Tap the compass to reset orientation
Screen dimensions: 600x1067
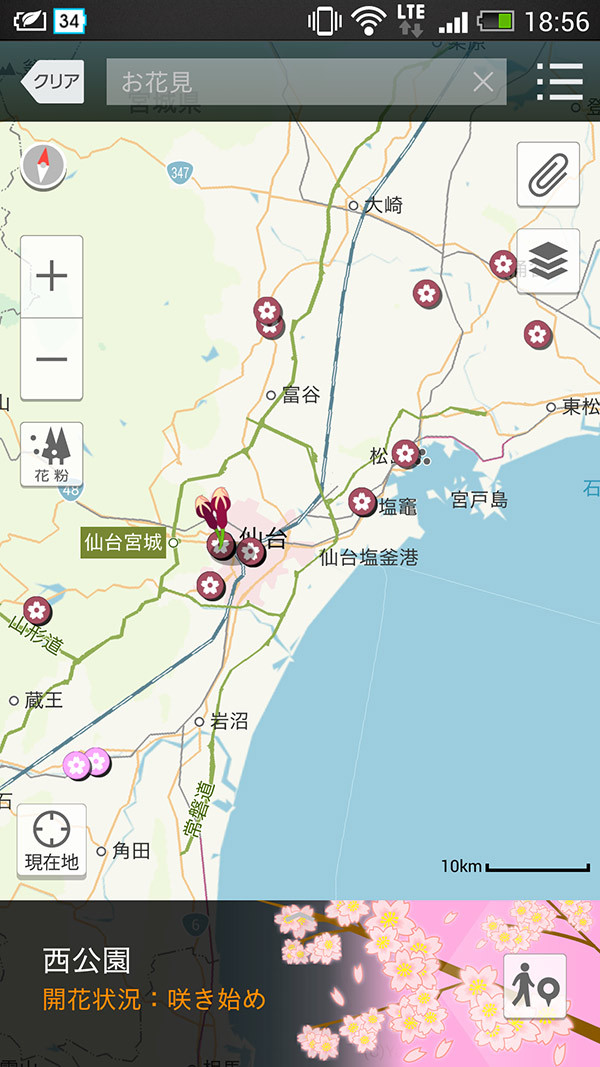43,167
